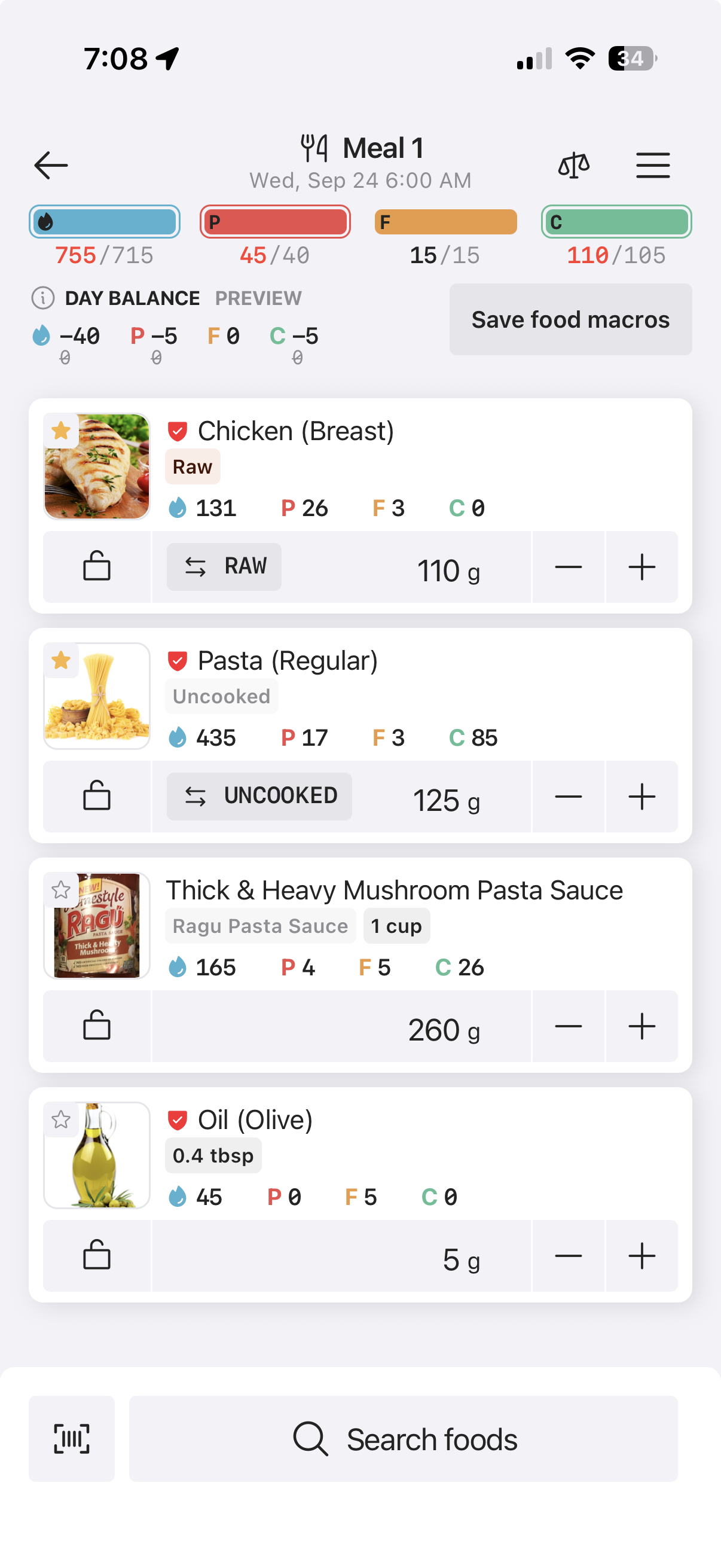
Task: Open the barcode scanner
Action: (x=71, y=1438)
